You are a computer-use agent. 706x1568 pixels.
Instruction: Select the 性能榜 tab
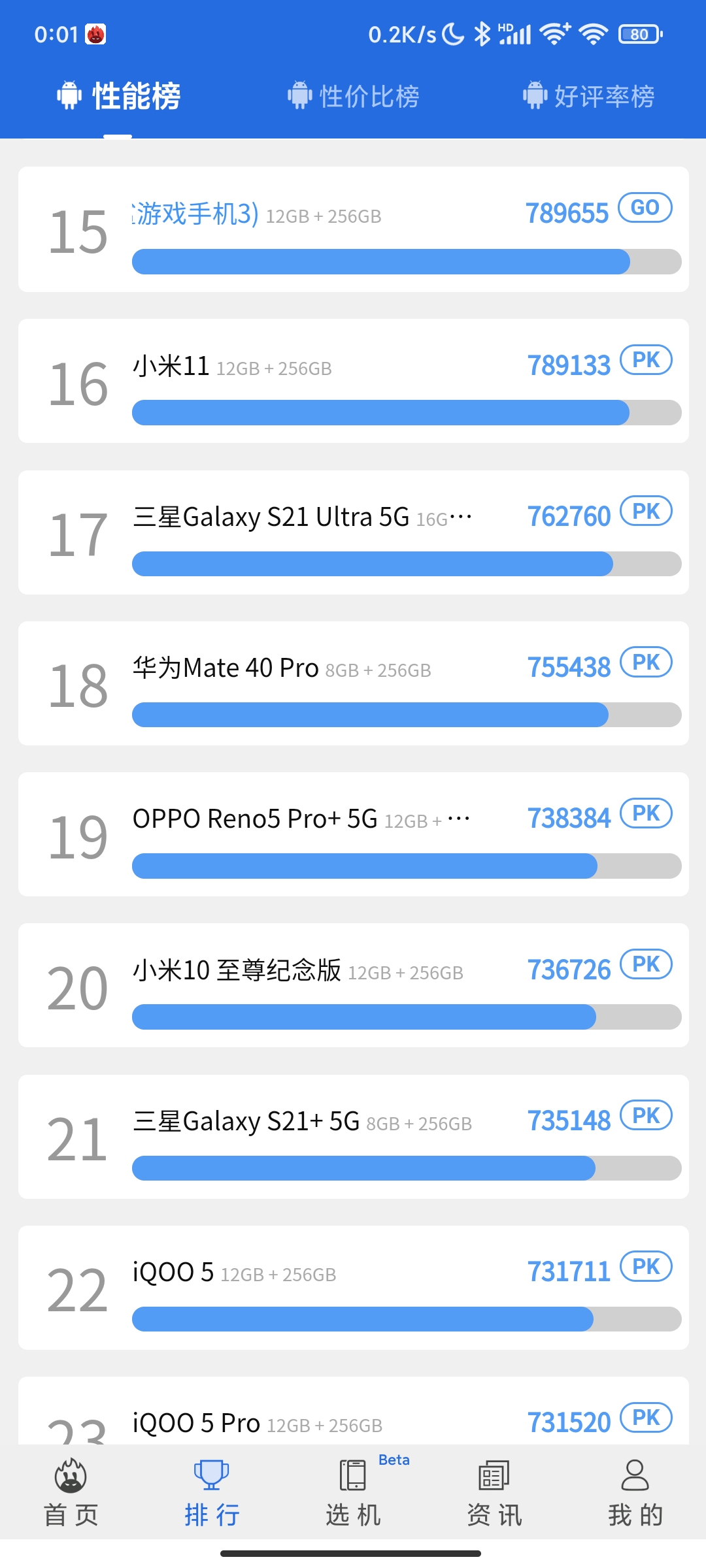pos(118,96)
